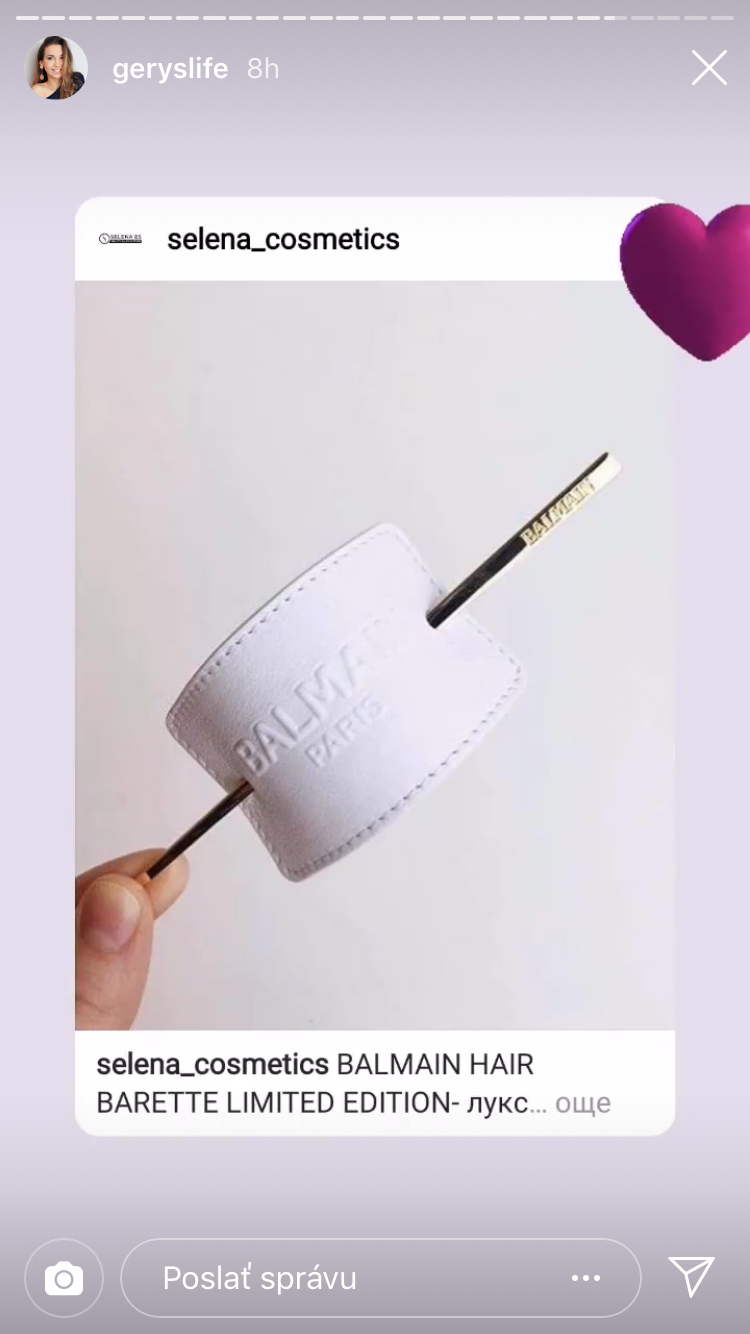Image resolution: width=750 pixels, height=1334 pixels.
Task: Share story via paper plane icon
Action: 691,1277
